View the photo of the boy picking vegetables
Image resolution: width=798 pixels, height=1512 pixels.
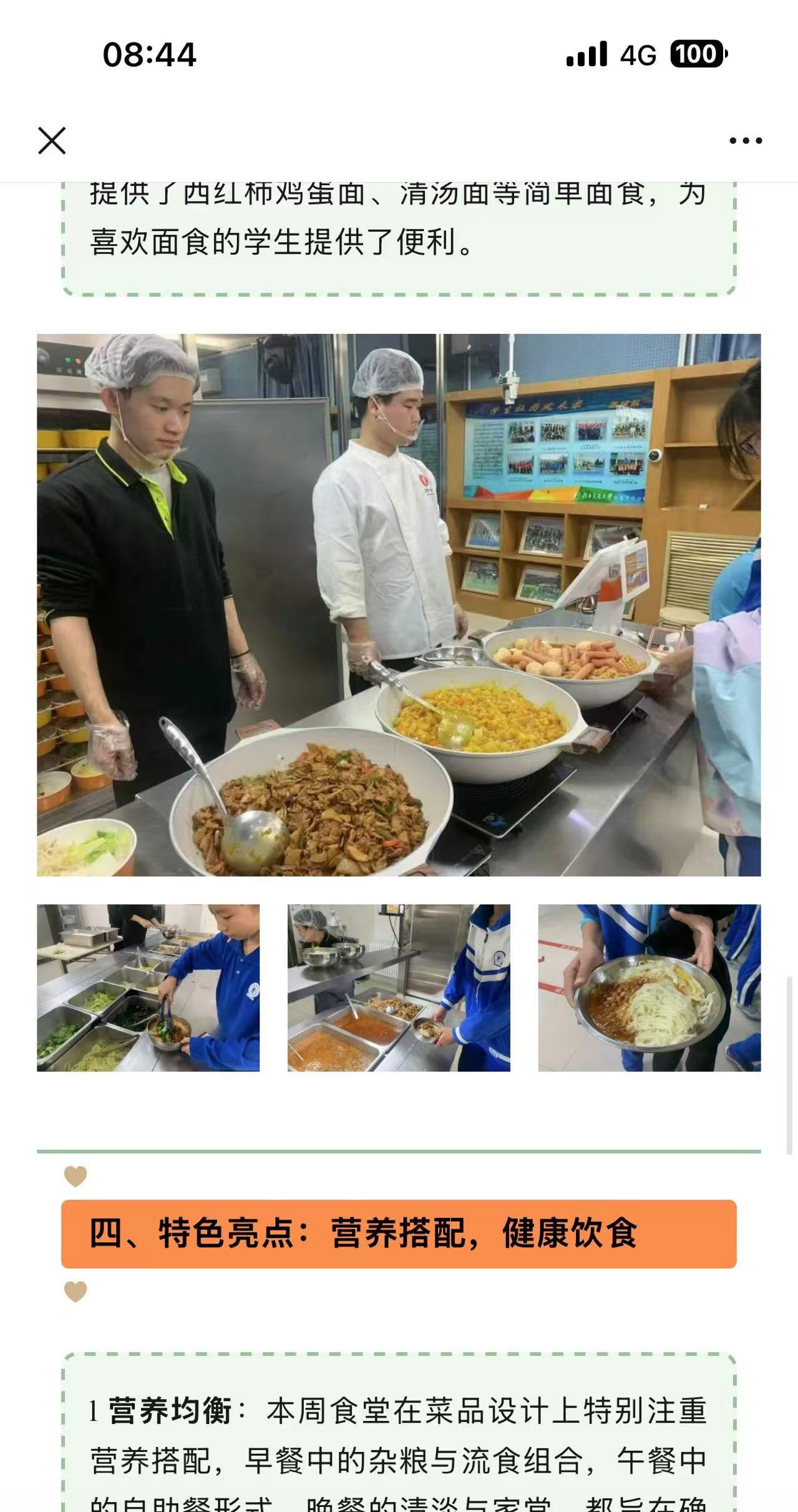[x=148, y=988]
